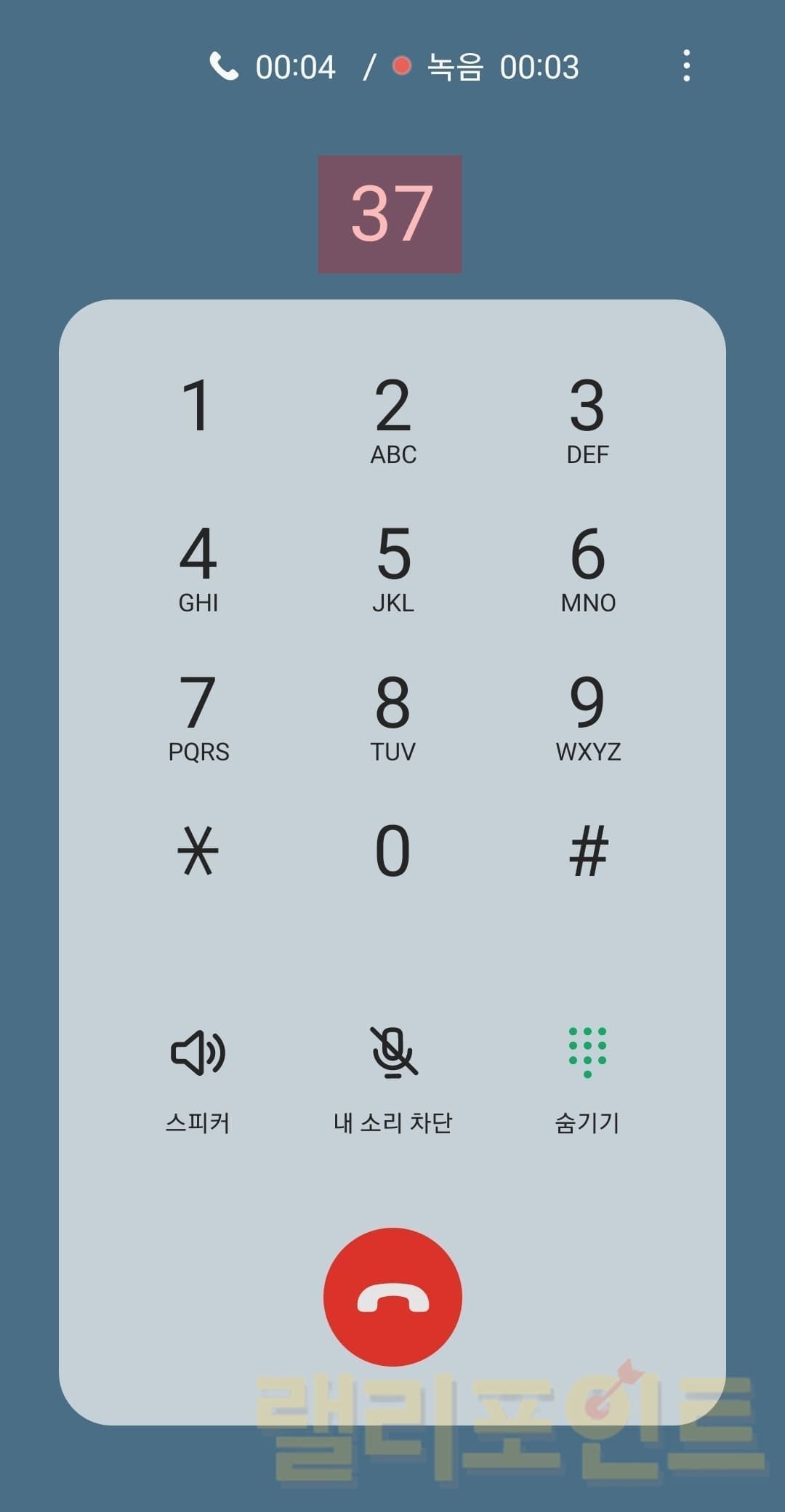
Task: Enter 6 MNO on the dial pad
Action: [587, 567]
